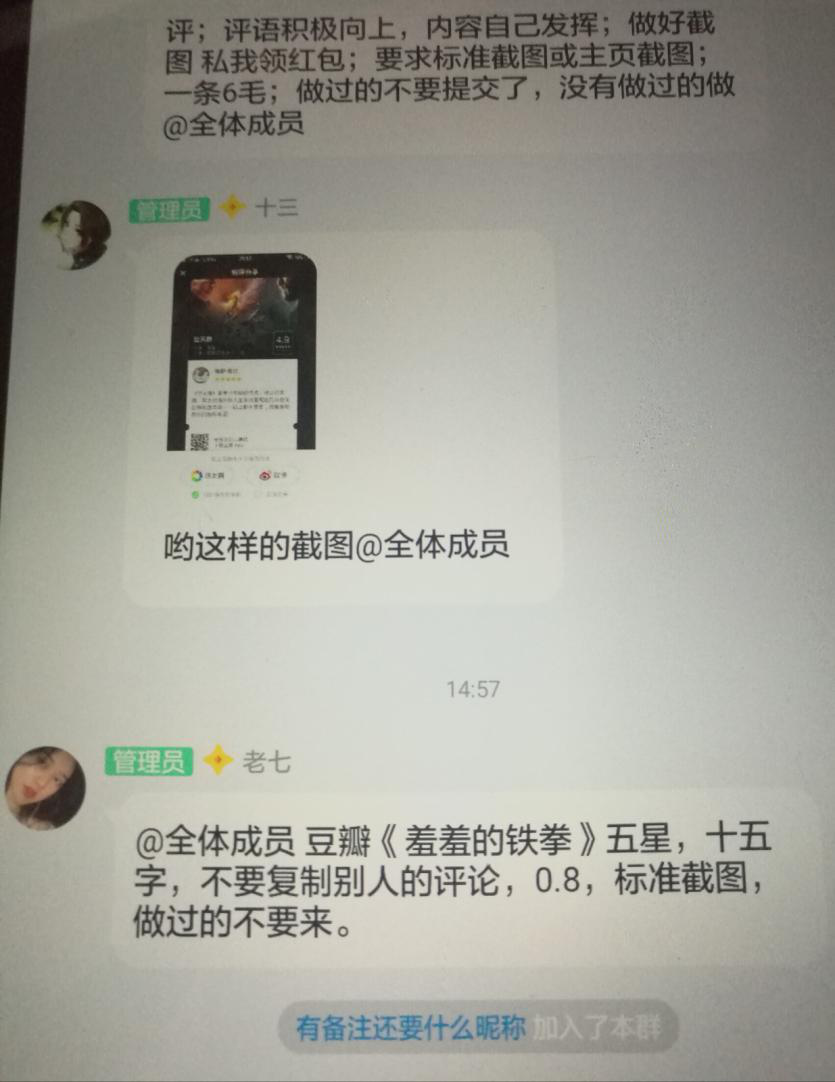The height and width of the screenshot is (1082, 835).
Task: Open the profile of 有备注还要什么昵称
Action: [x=410, y=1027]
